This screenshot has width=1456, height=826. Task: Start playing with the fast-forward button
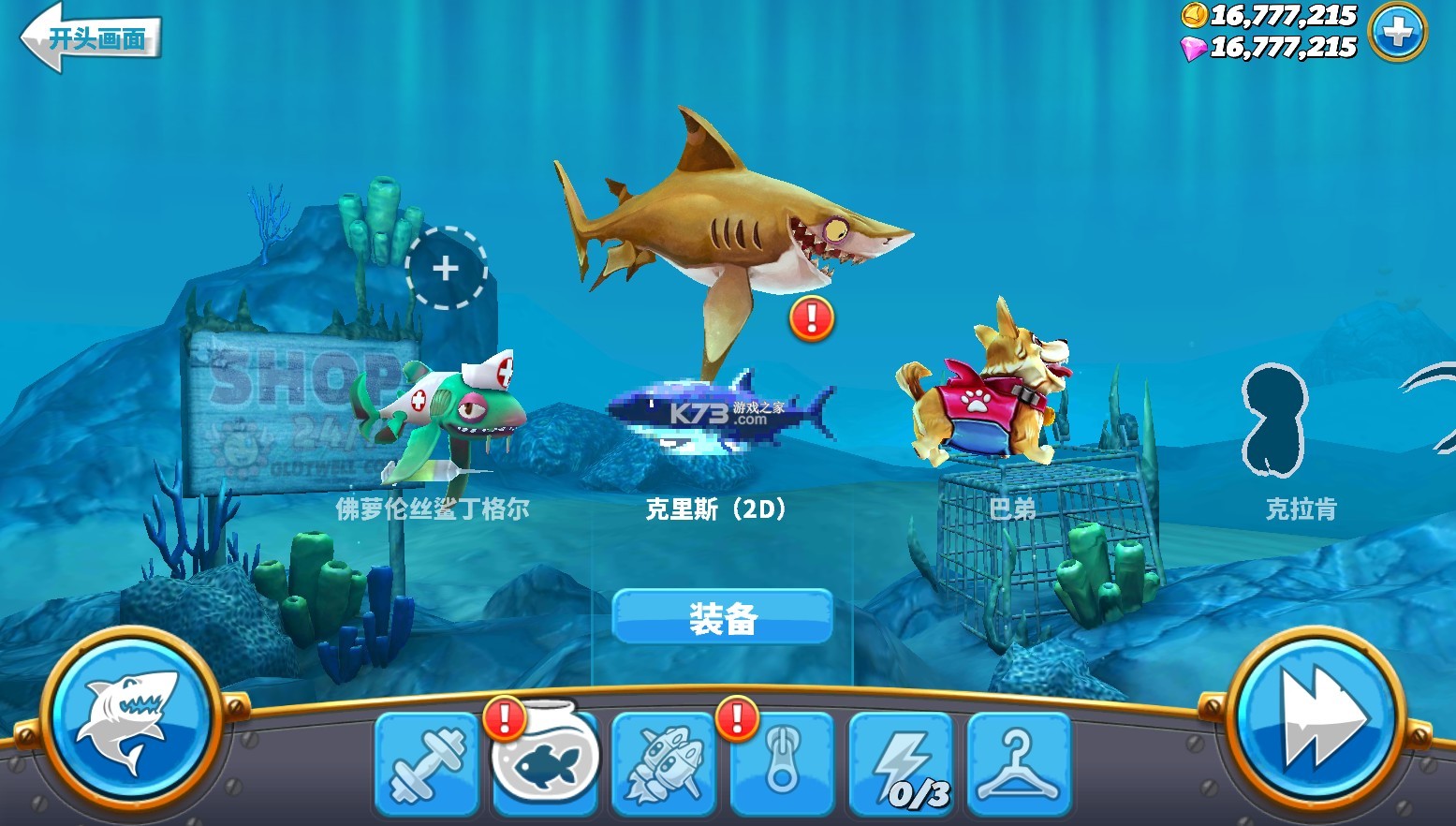pos(1318,718)
